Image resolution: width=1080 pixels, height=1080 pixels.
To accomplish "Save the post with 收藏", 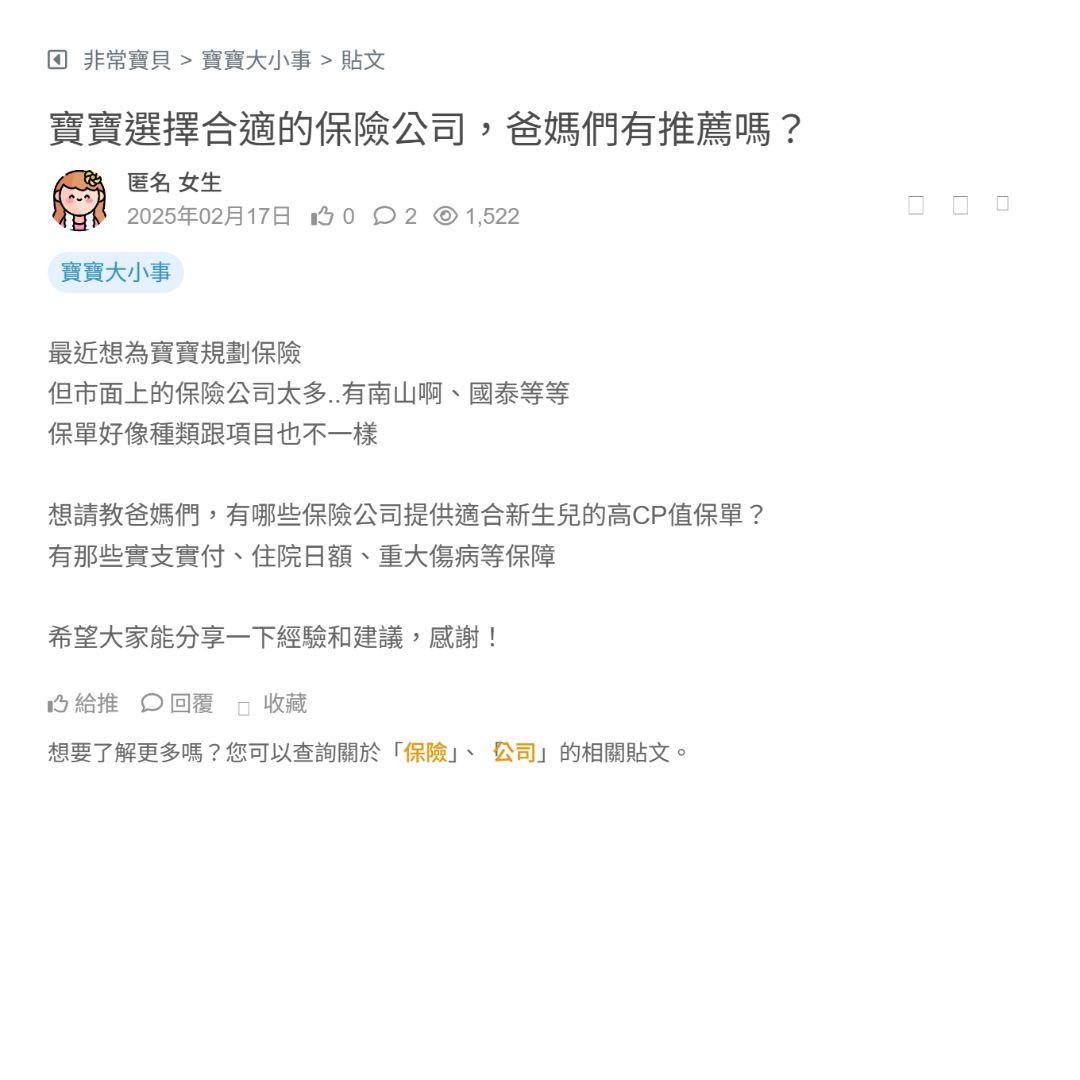I will [x=273, y=704].
